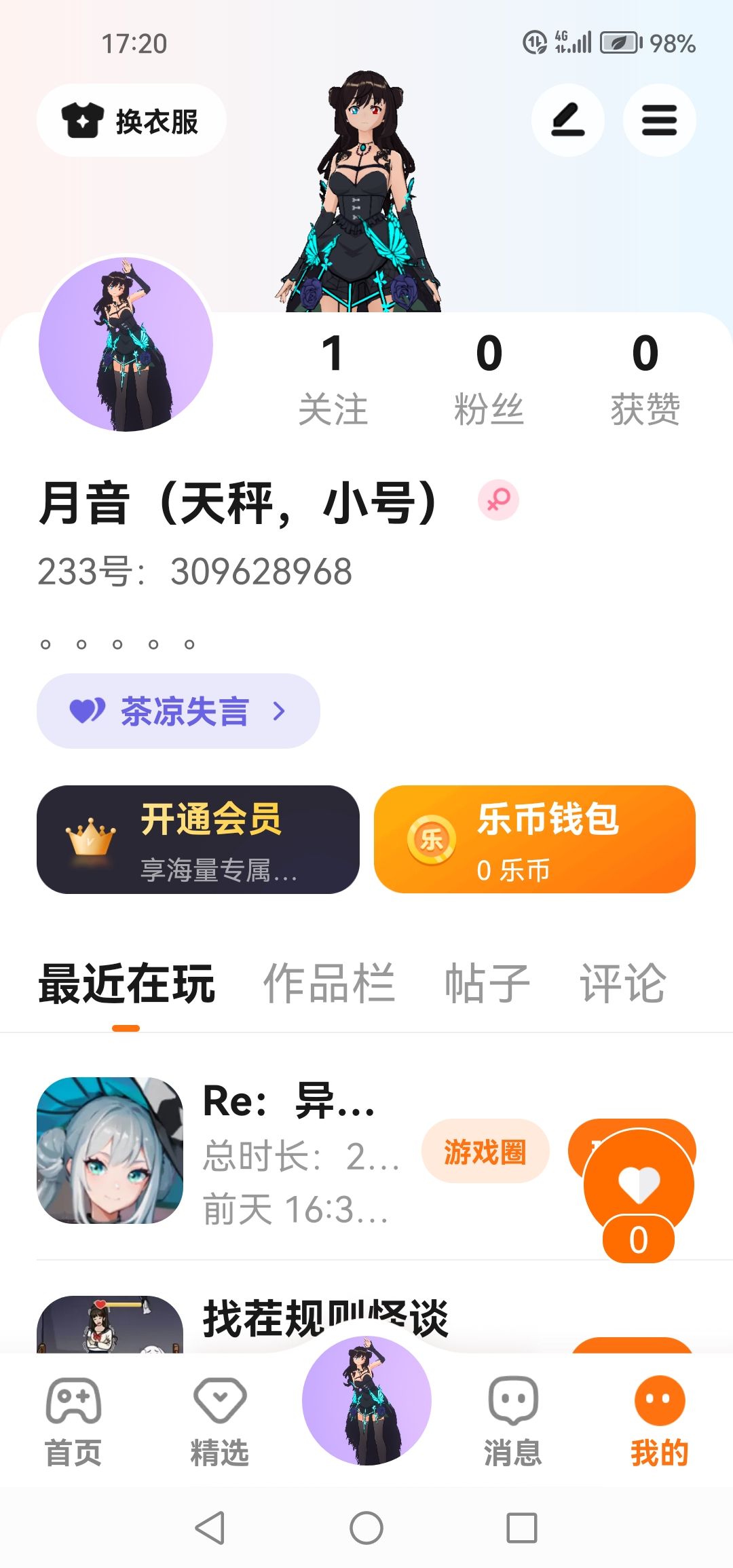Switch to 帖子 tab
This screenshot has width=733, height=1568.
(x=487, y=983)
